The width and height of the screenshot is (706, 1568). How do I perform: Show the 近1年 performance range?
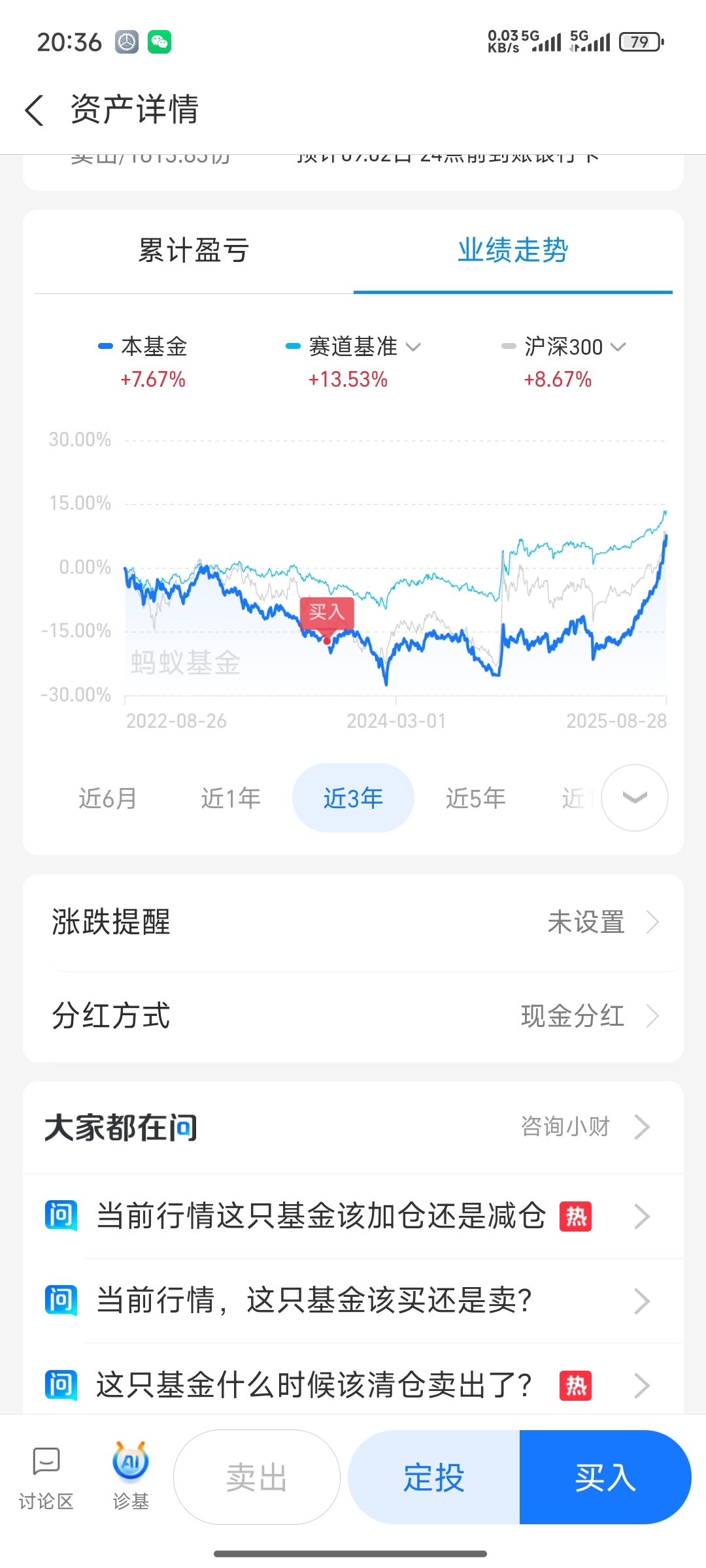[x=230, y=798]
